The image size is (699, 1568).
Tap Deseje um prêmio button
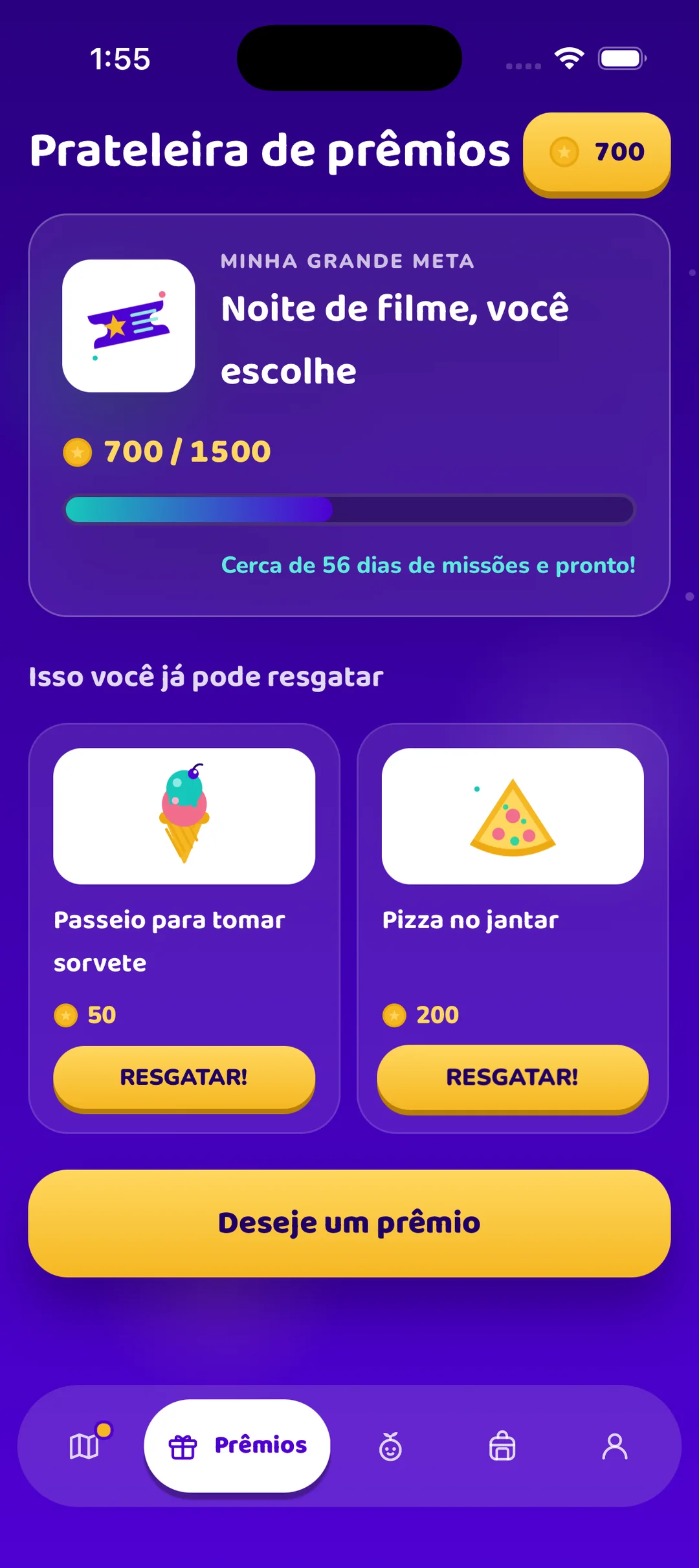tap(349, 1223)
